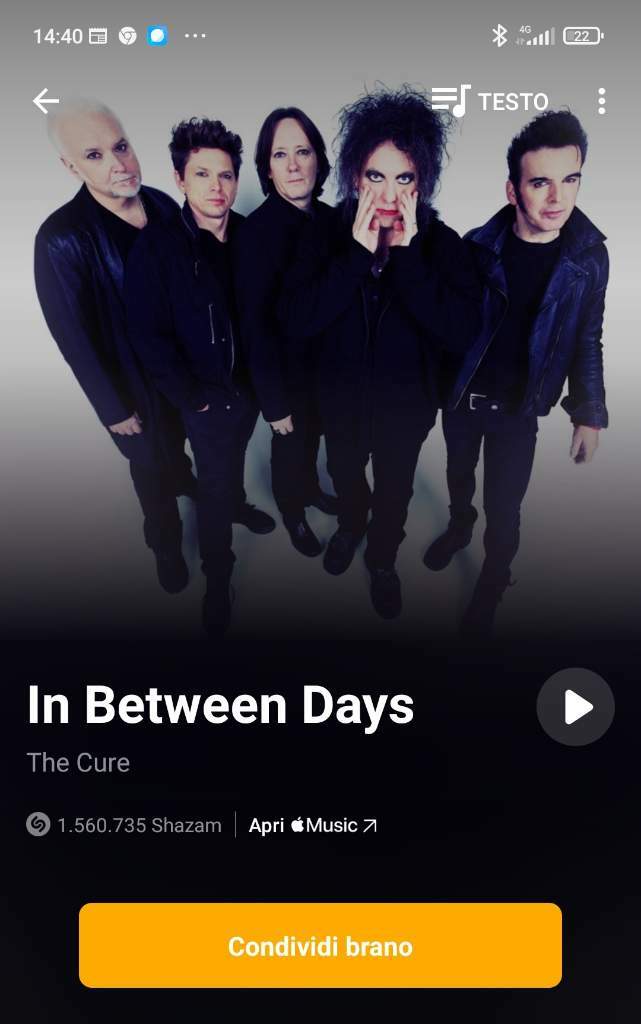Tap the Condividi brano button
This screenshot has height=1024, width=641.
[x=320, y=946]
